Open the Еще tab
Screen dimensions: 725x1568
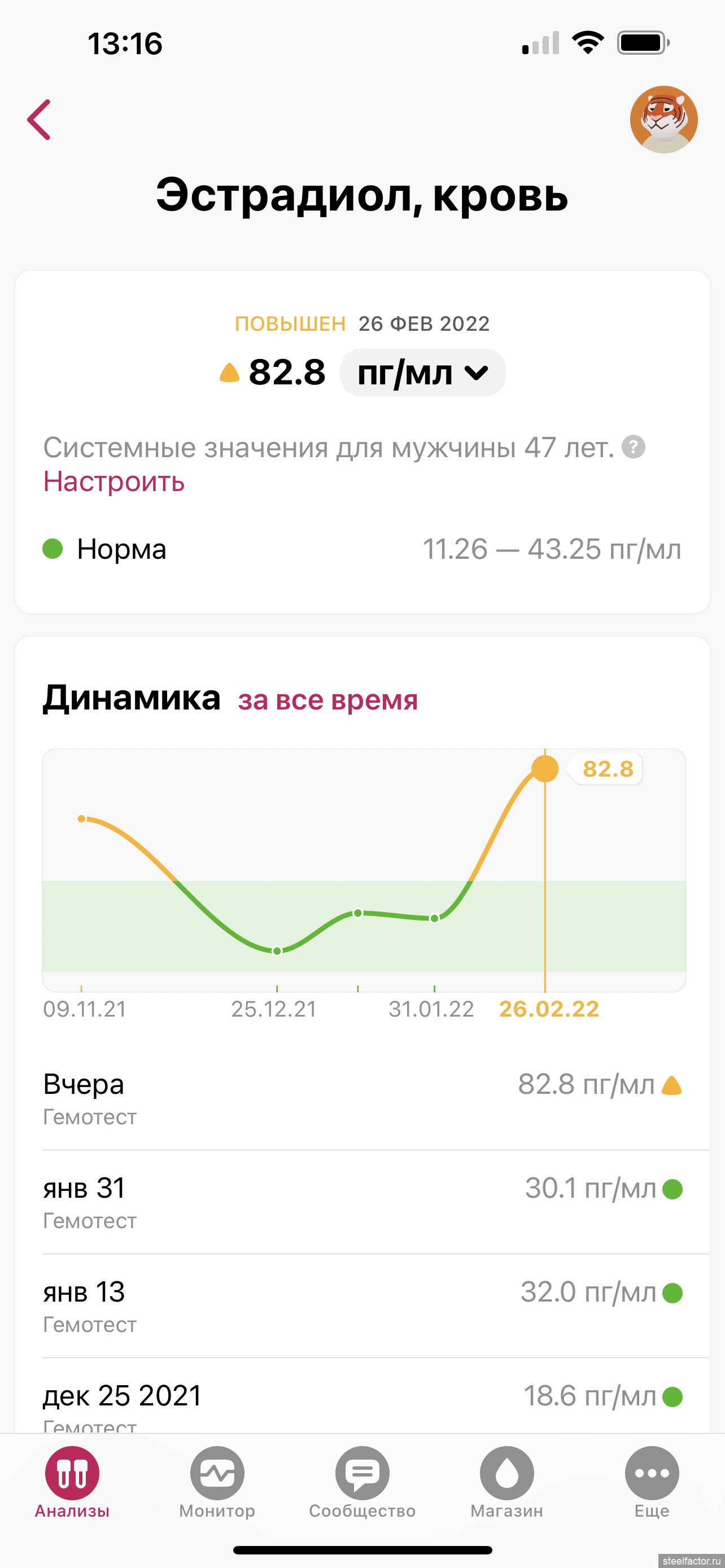pyautogui.click(x=652, y=1483)
